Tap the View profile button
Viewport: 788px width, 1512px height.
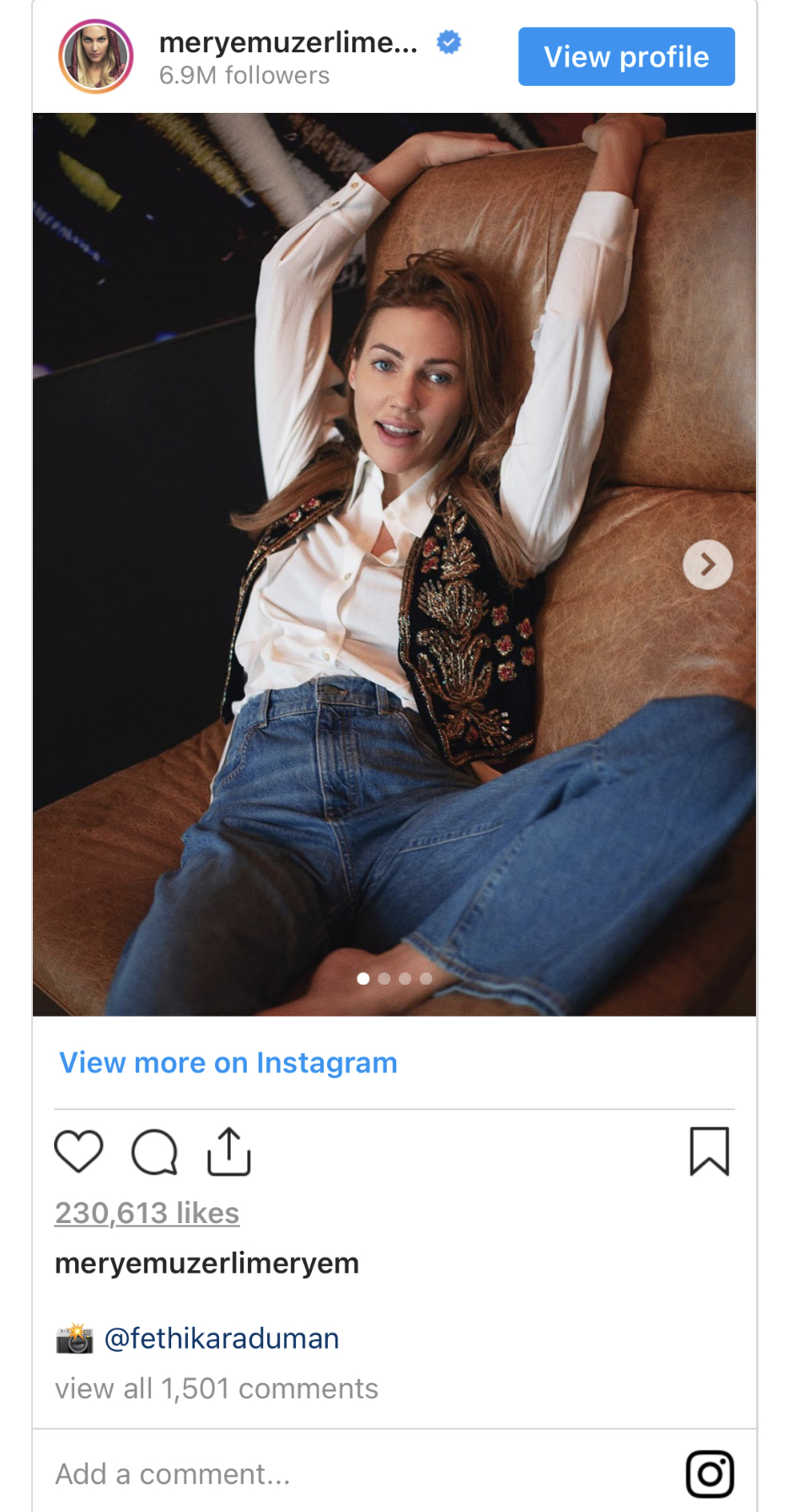click(626, 56)
